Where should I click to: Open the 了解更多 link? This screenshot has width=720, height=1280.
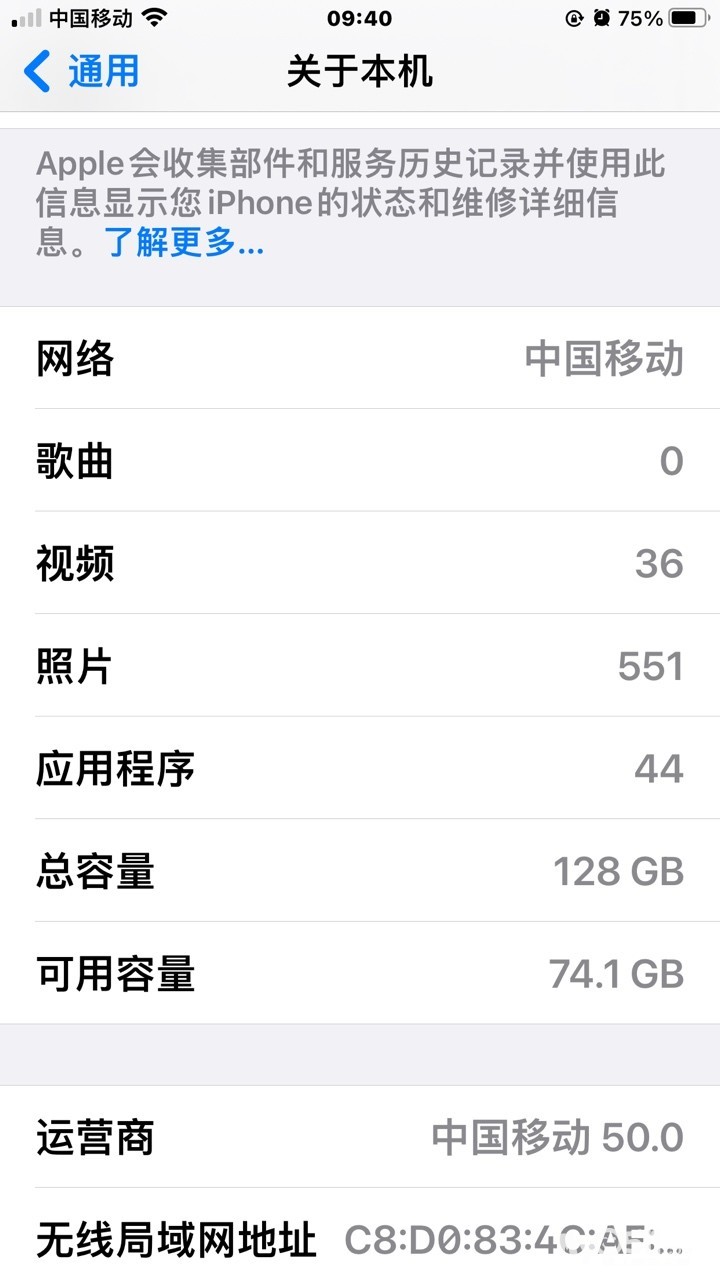[184, 242]
